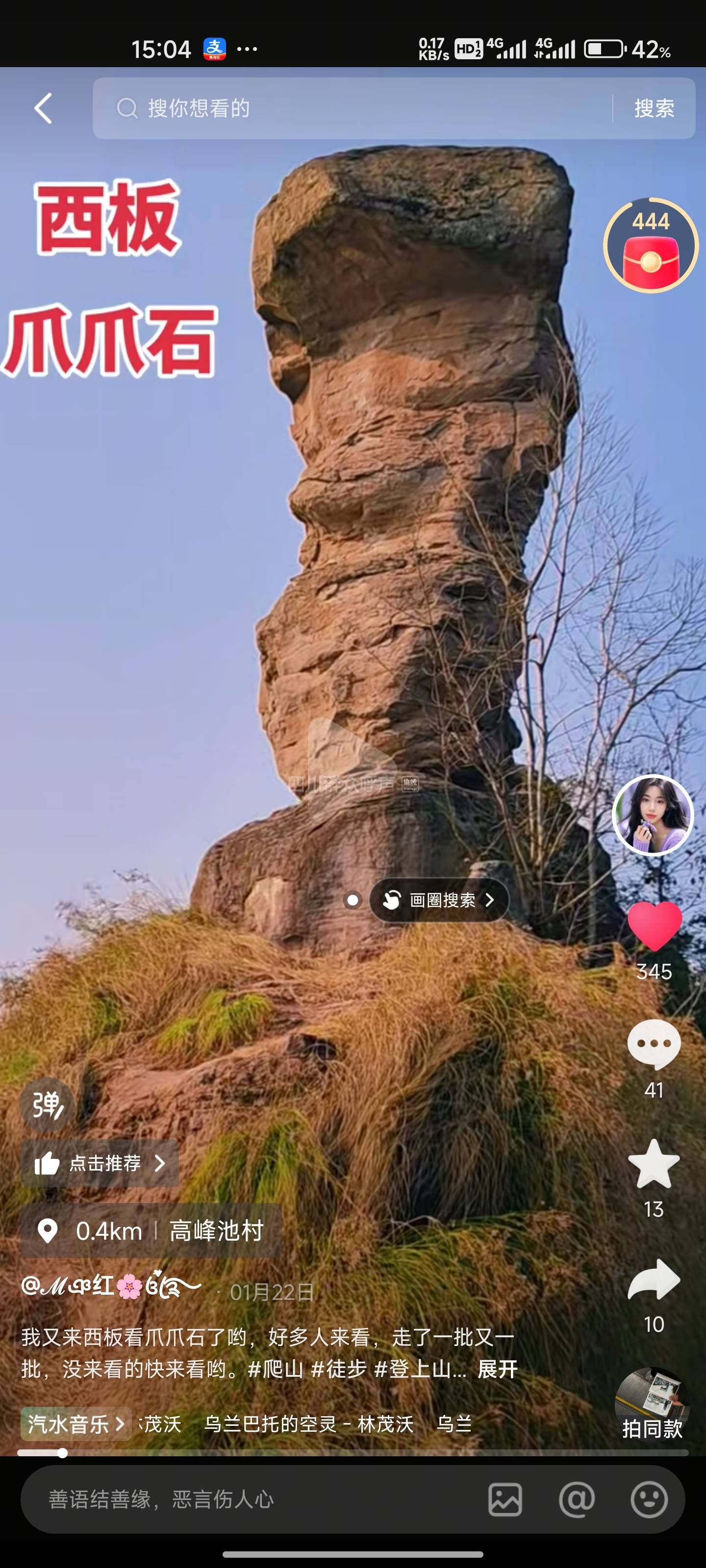Share this video via the arrow

(x=654, y=1279)
